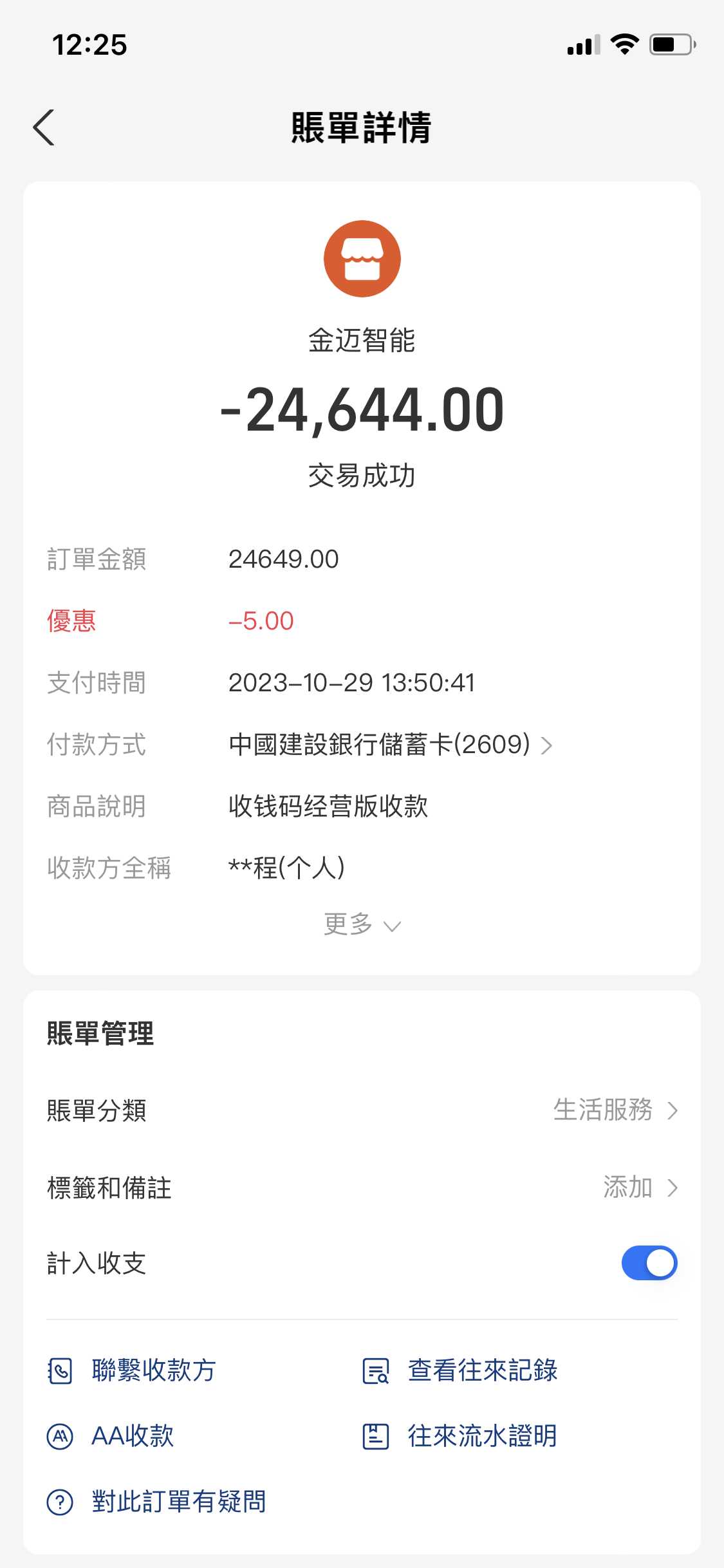Screen dimensions: 724x1568
Task: Add a tag in 標籤和備註
Action: (x=640, y=1188)
